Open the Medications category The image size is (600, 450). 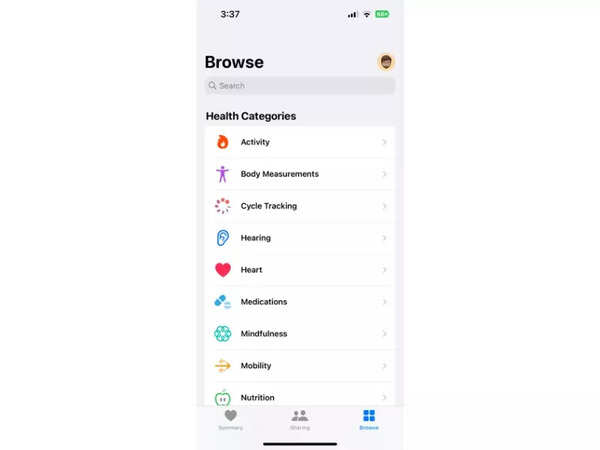300,302
